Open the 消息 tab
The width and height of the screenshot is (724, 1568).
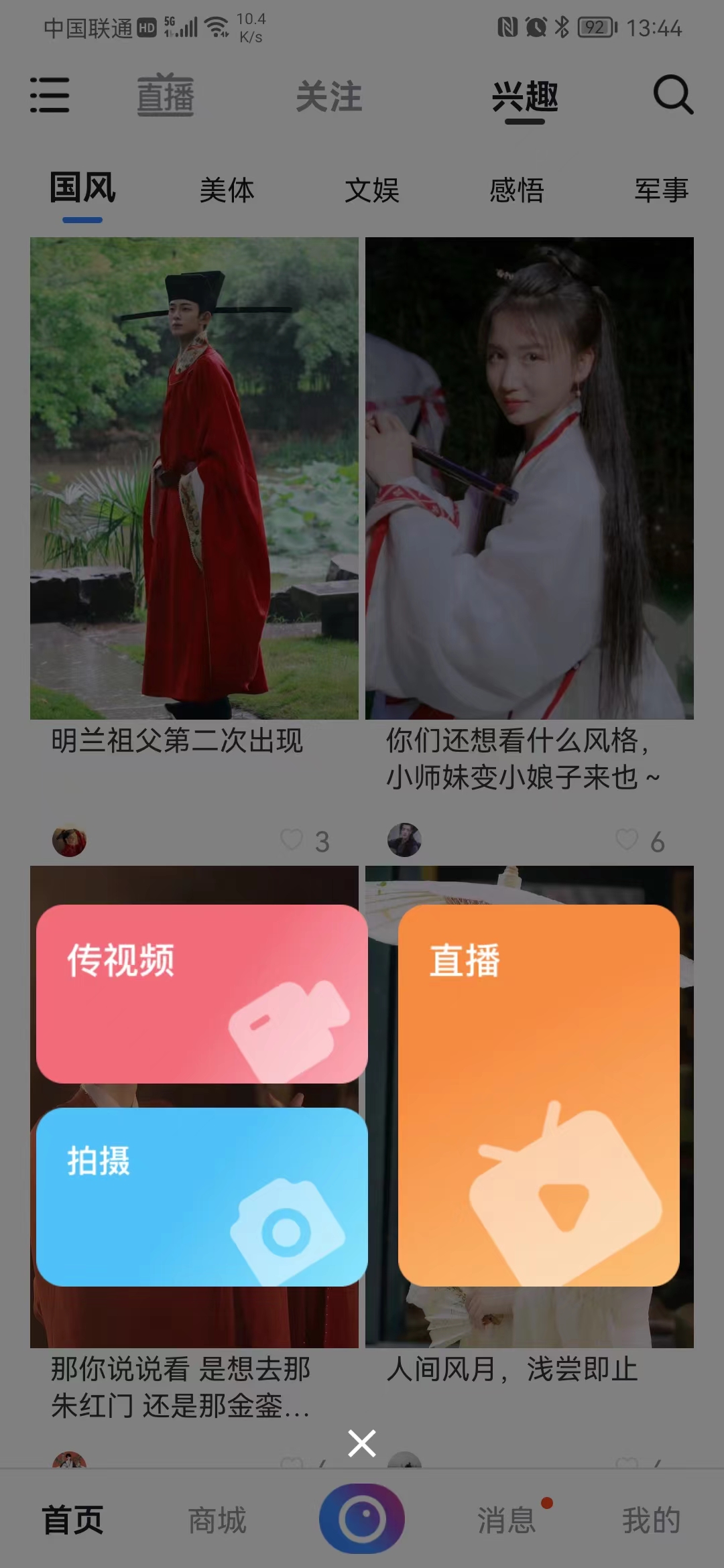click(507, 1520)
